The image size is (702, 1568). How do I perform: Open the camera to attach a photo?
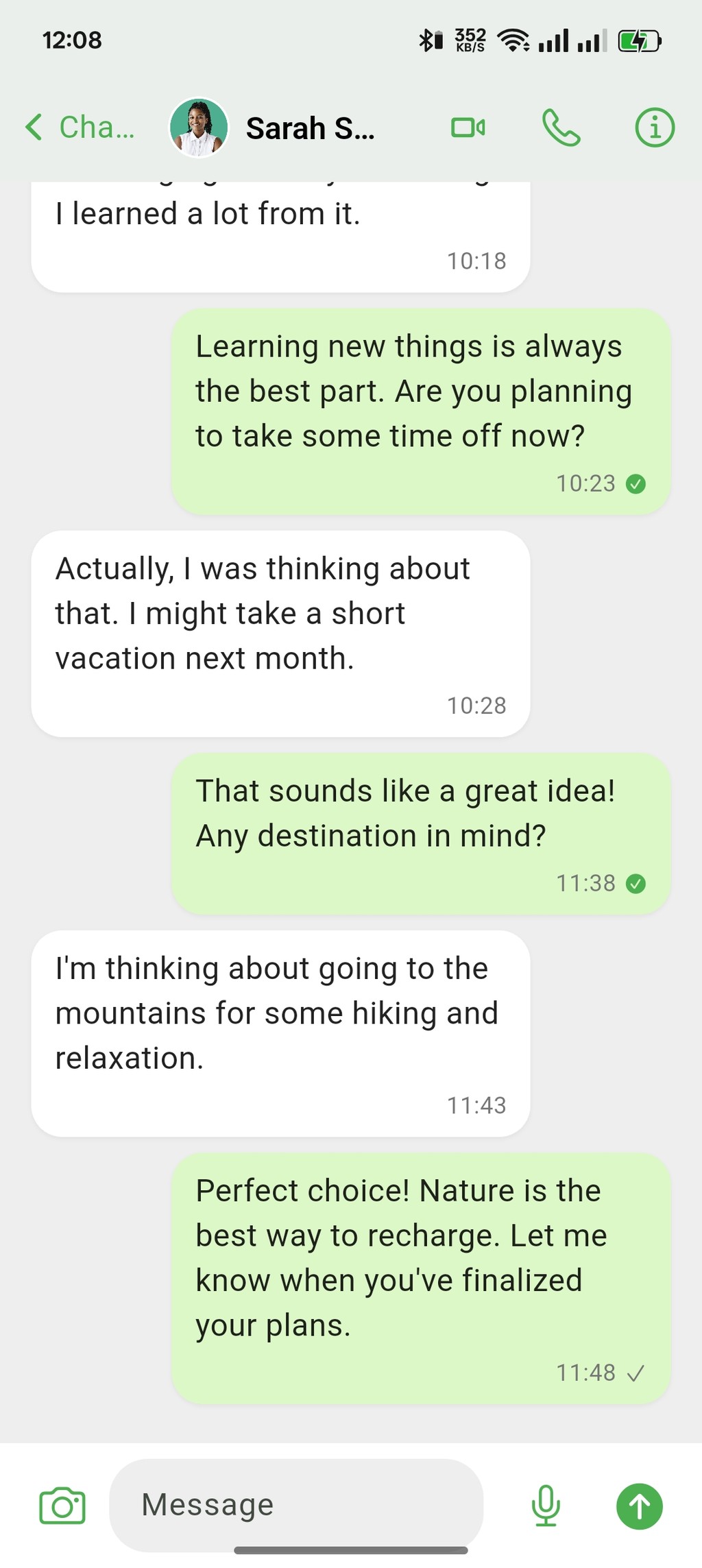pos(62,1506)
